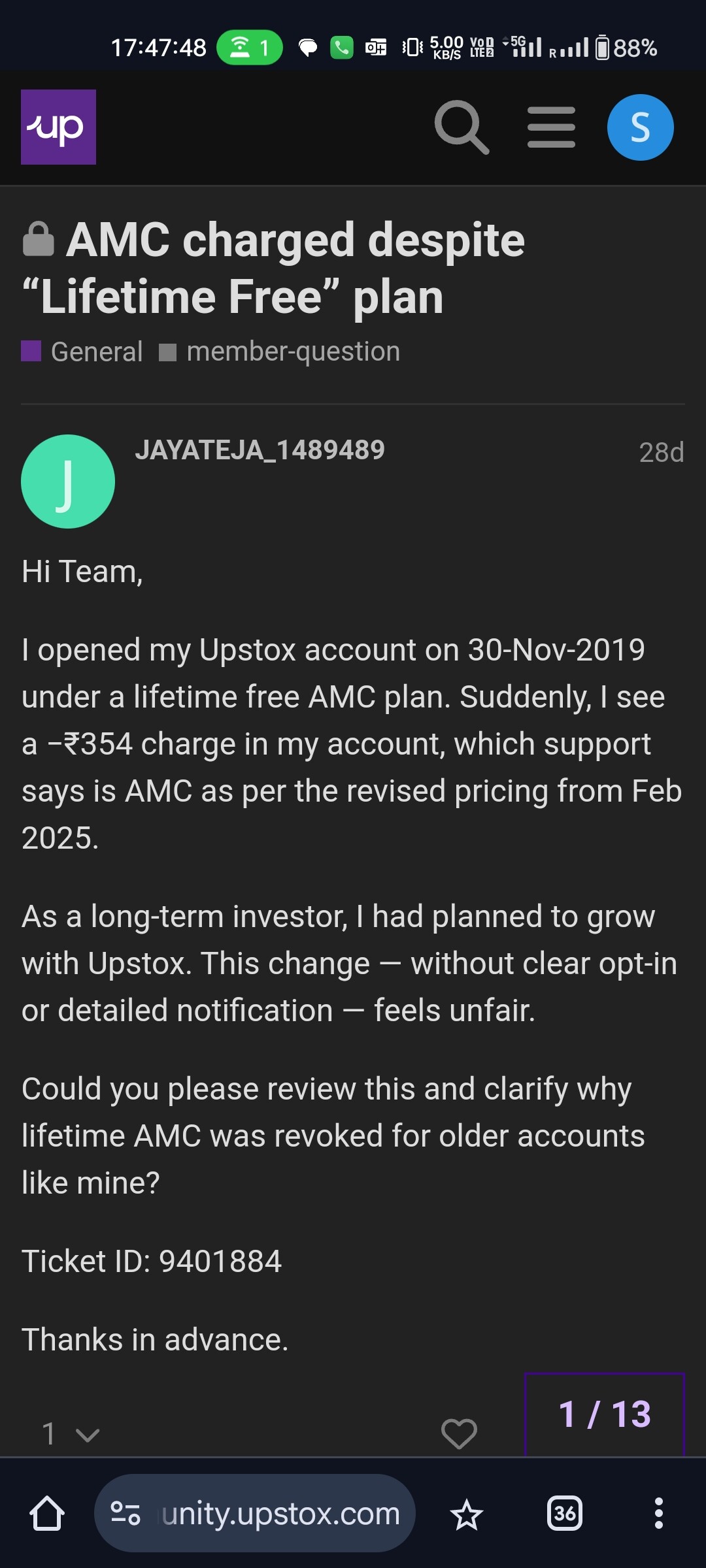706x1568 pixels.
Task: Open the post's 28d timestamp link
Action: point(661,452)
